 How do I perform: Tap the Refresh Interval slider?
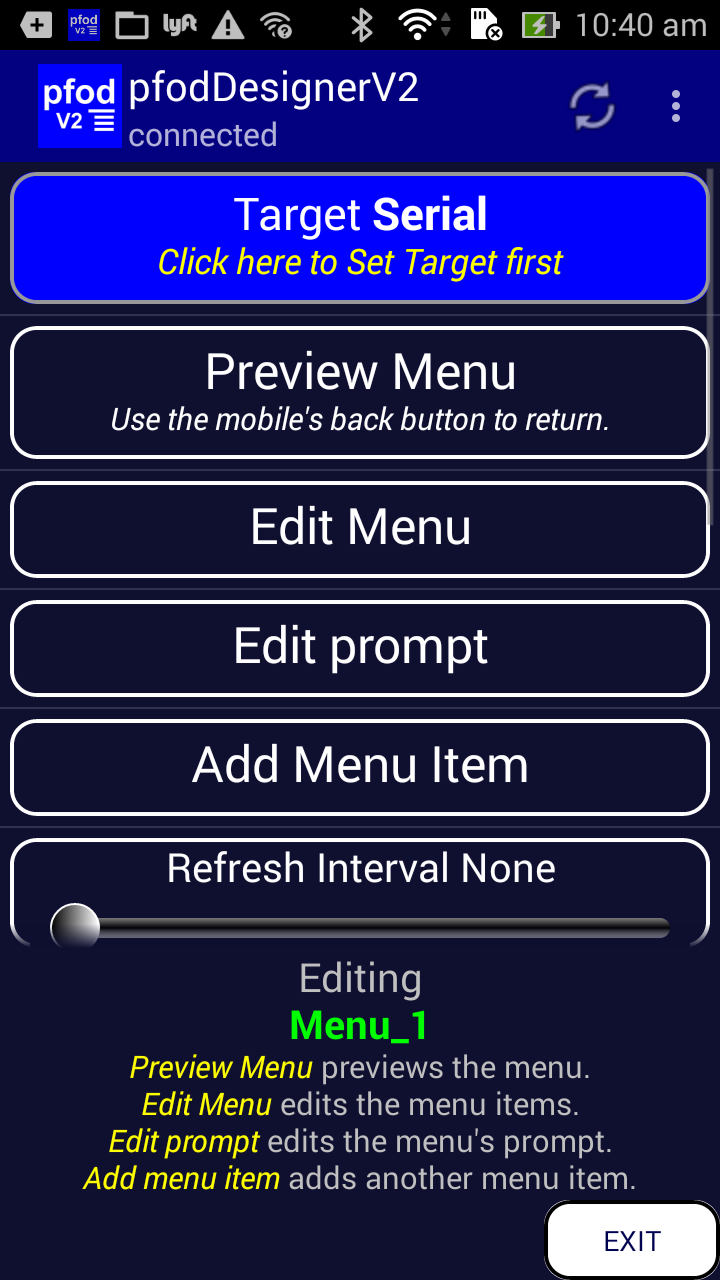click(360, 928)
